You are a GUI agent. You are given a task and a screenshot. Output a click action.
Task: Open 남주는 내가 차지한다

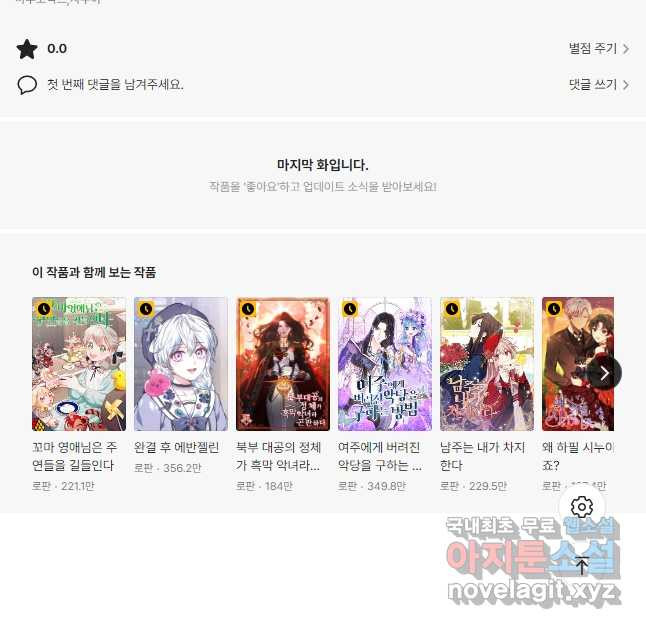[x=487, y=363]
